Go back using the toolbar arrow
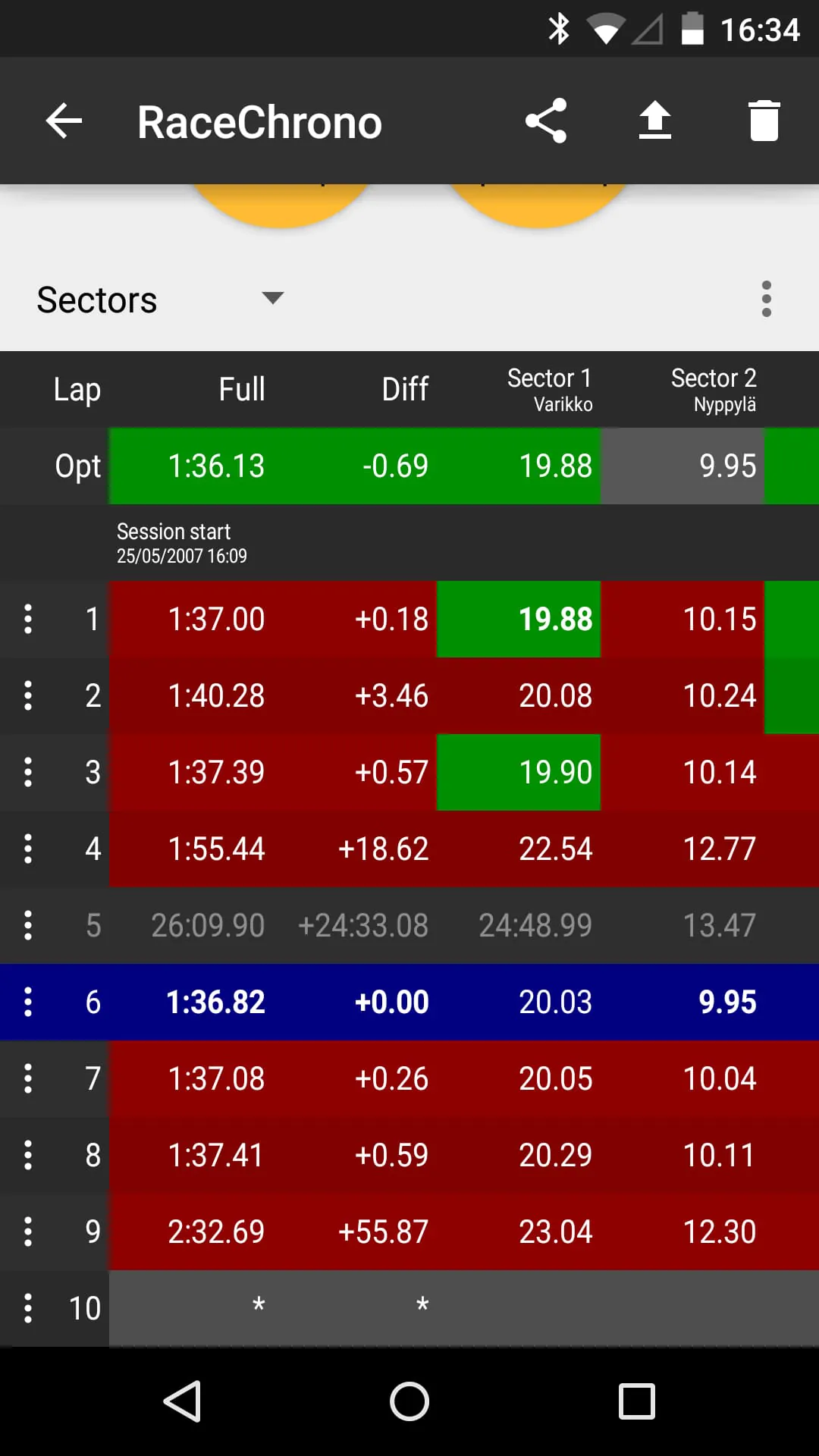 [x=64, y=121]
